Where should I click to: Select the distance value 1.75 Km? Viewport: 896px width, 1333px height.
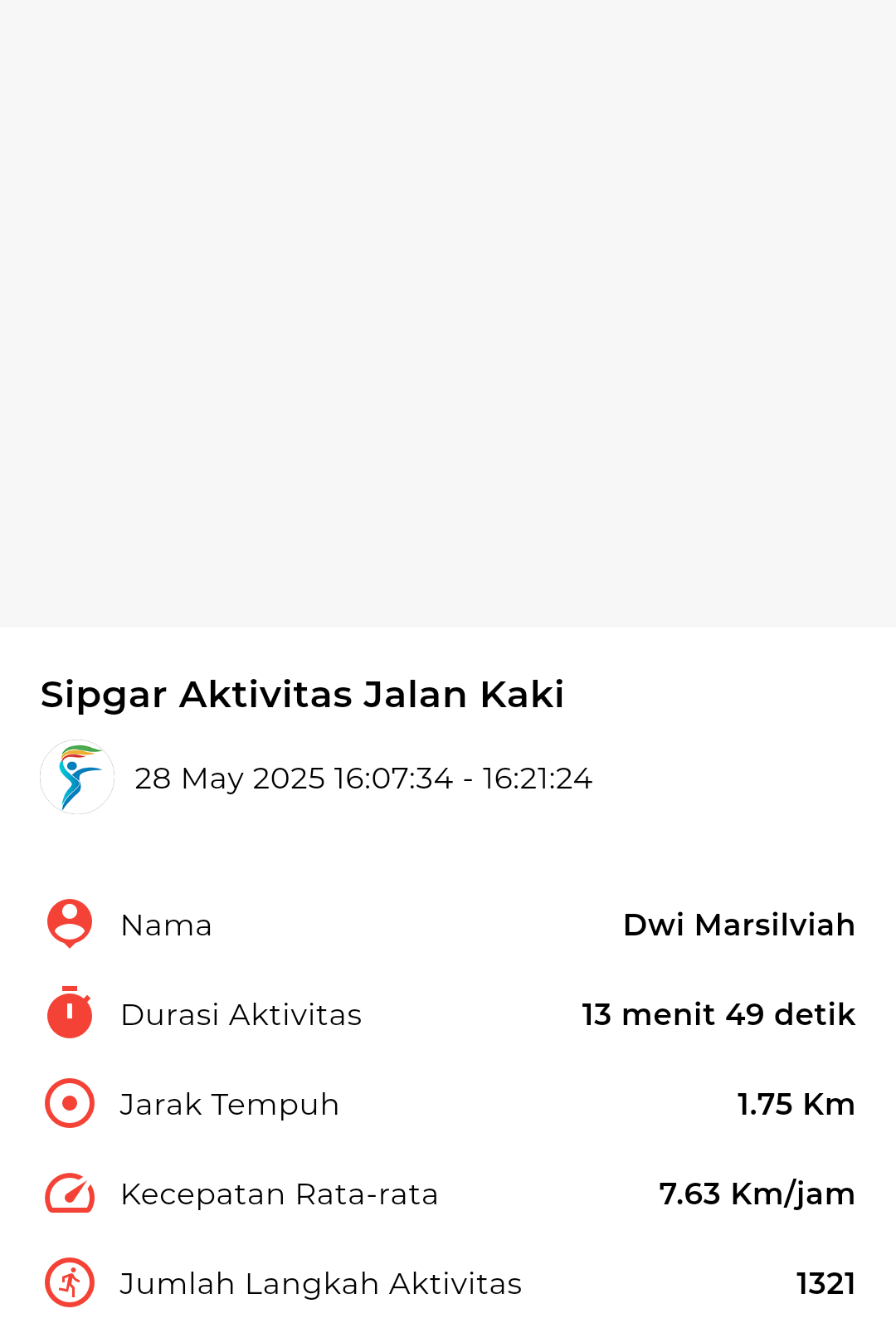coord(796,1103)
